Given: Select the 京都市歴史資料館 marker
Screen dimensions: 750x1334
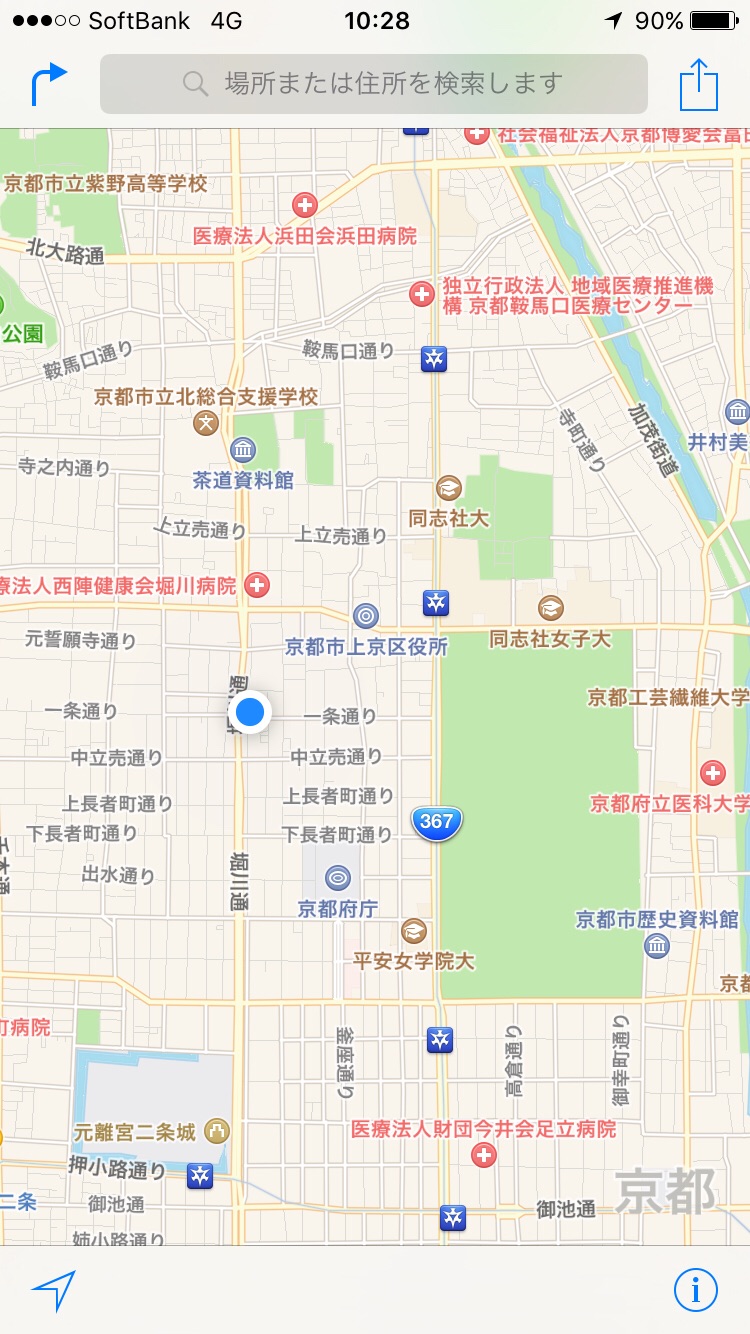Looking at the screenshot, I should point(657,946).
